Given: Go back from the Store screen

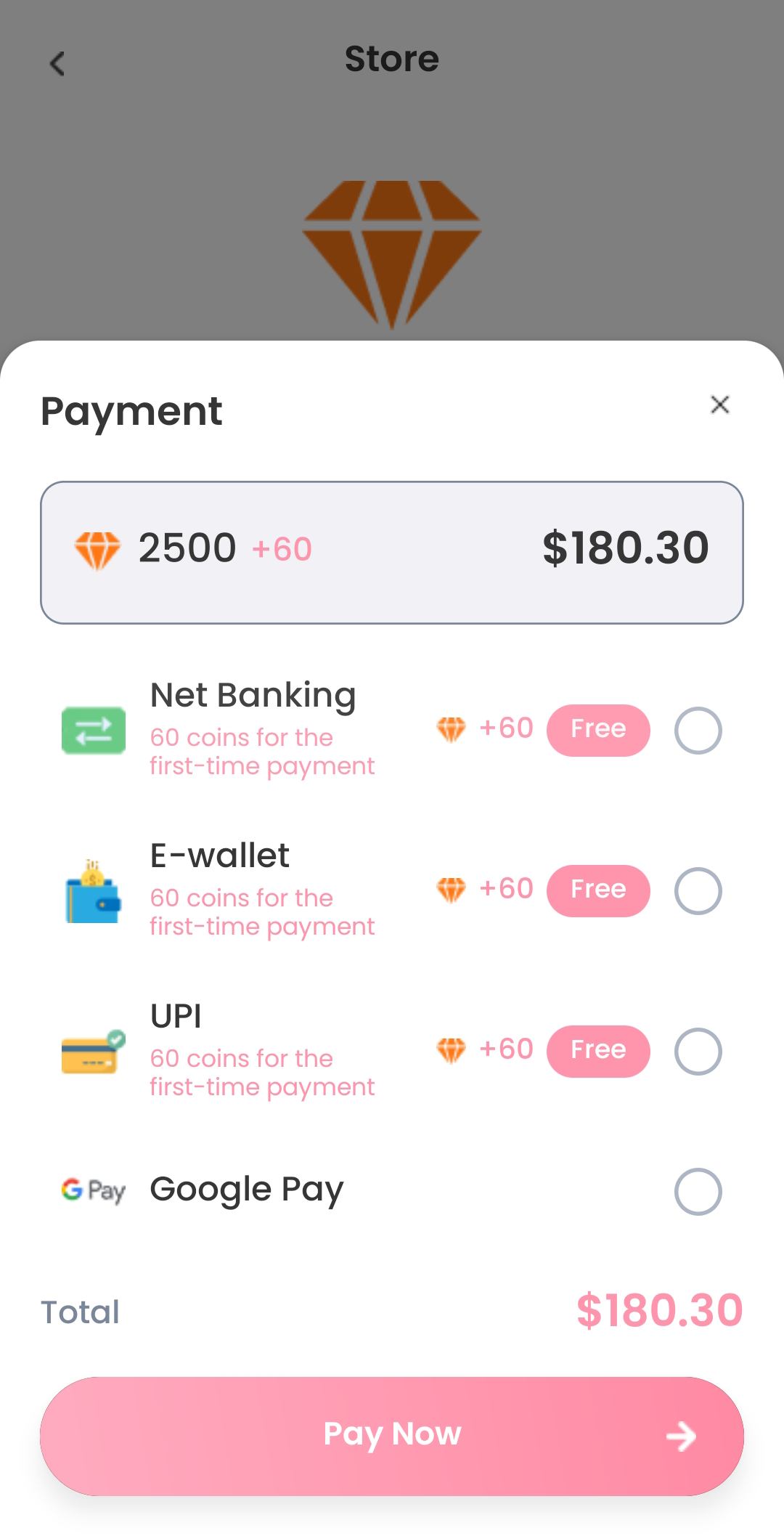Looking at the screenshot, I should tap(57, 63).
